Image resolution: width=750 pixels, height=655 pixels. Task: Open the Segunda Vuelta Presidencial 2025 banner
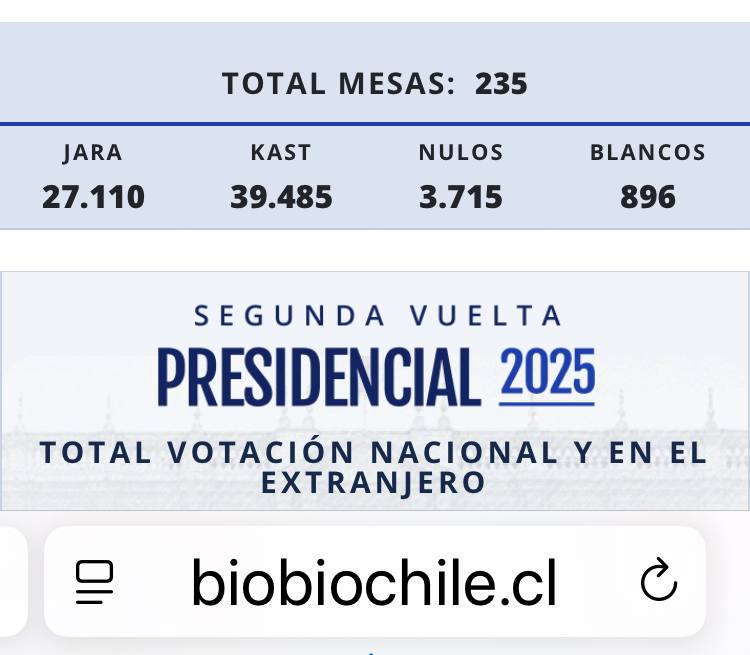tap(375, 391)
